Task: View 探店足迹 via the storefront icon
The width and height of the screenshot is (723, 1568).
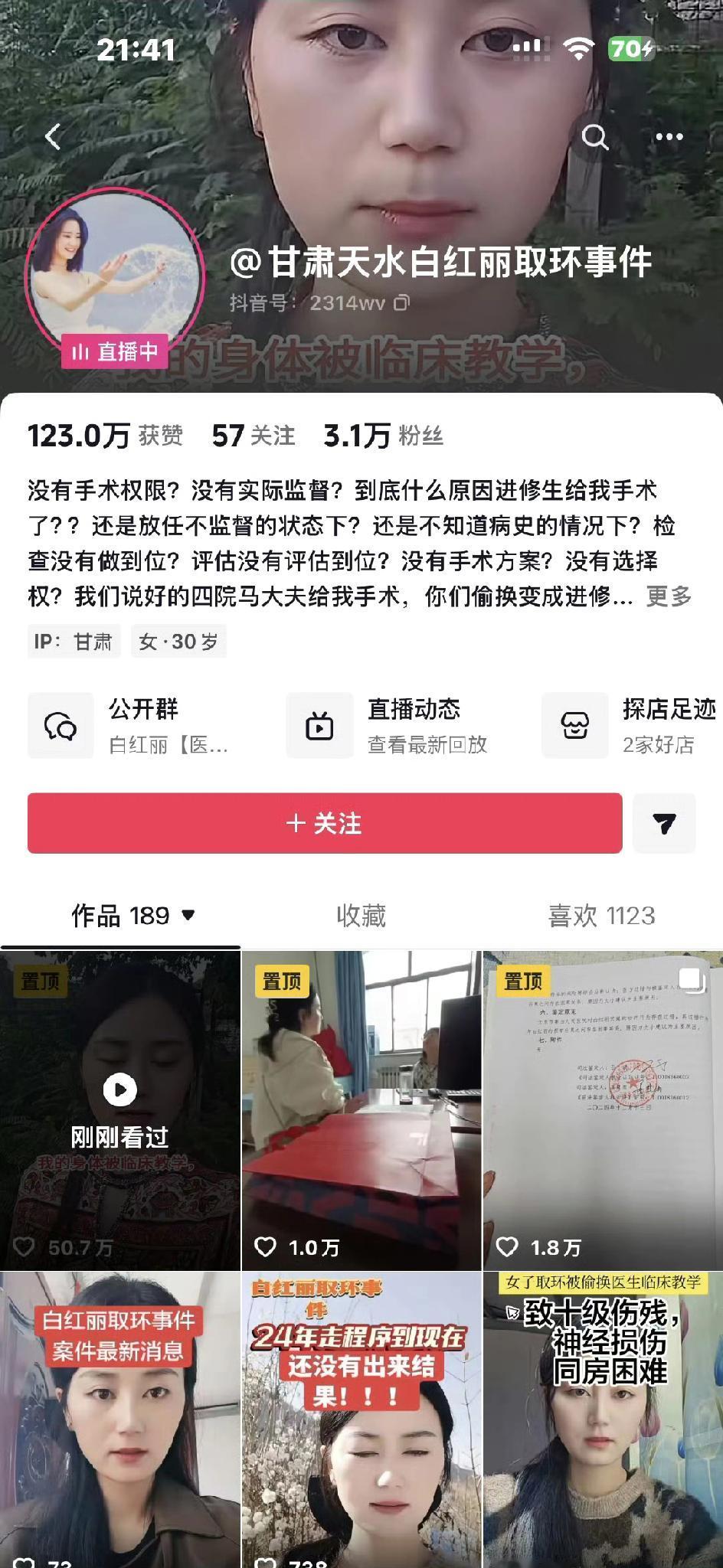Action: click(x=574, y=724)
